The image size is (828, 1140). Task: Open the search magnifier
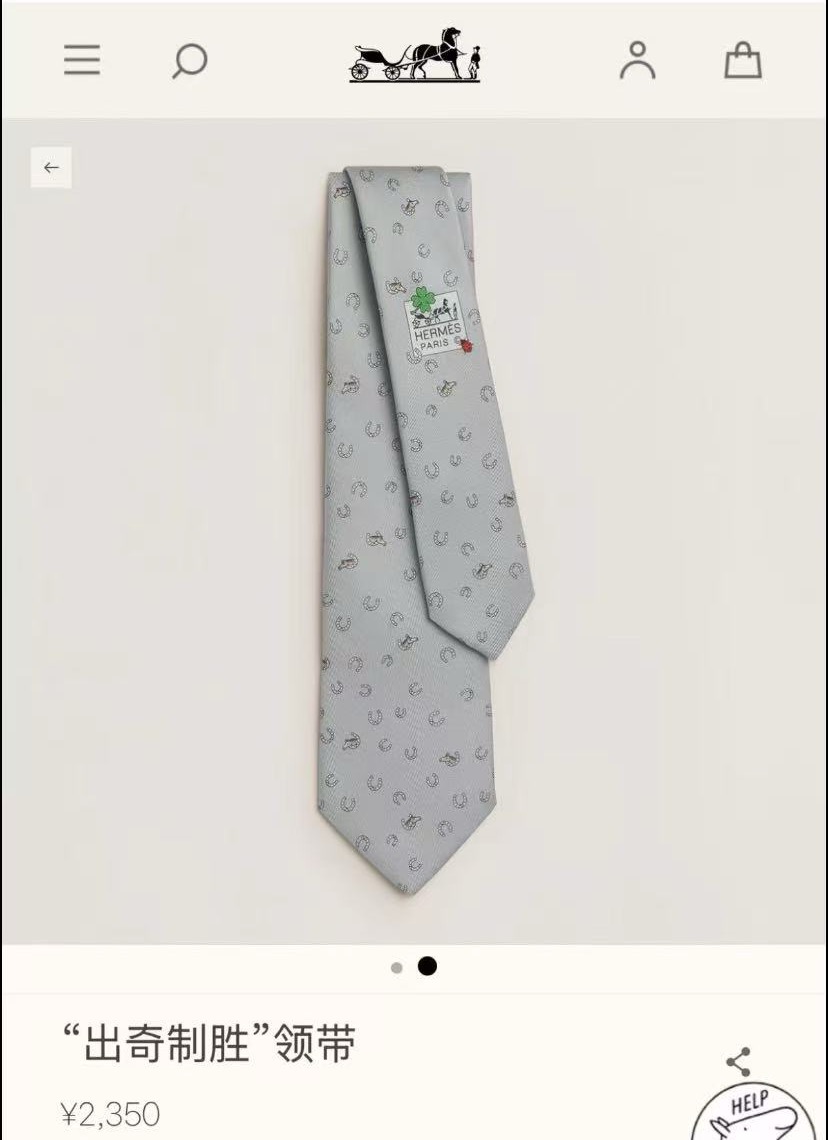click(188, 61)
